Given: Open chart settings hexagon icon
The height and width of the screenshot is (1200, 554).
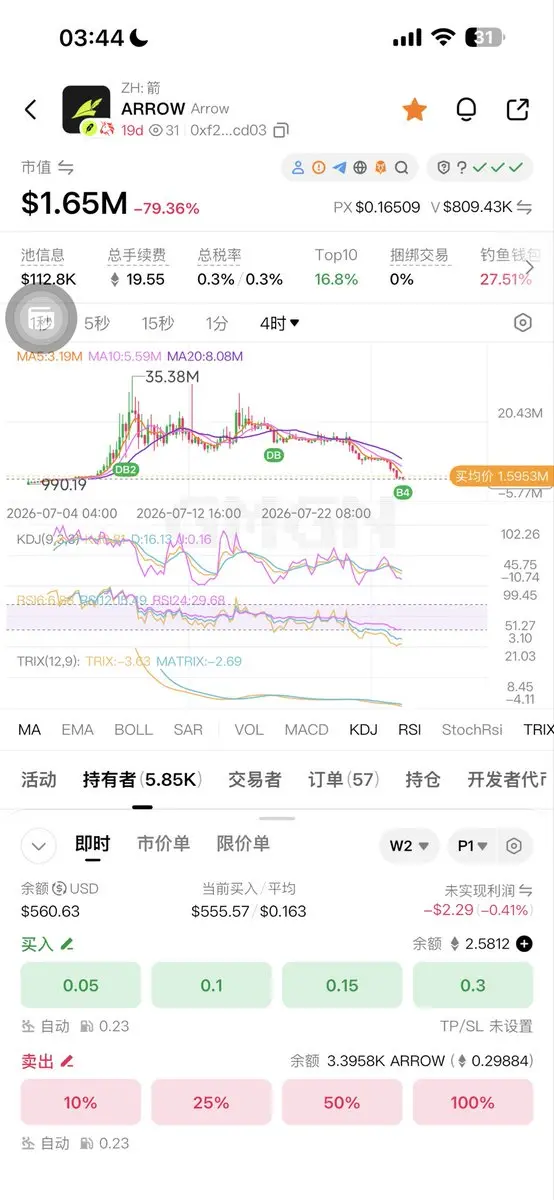Looking at the screenshot, I should (x=522, y=323).
